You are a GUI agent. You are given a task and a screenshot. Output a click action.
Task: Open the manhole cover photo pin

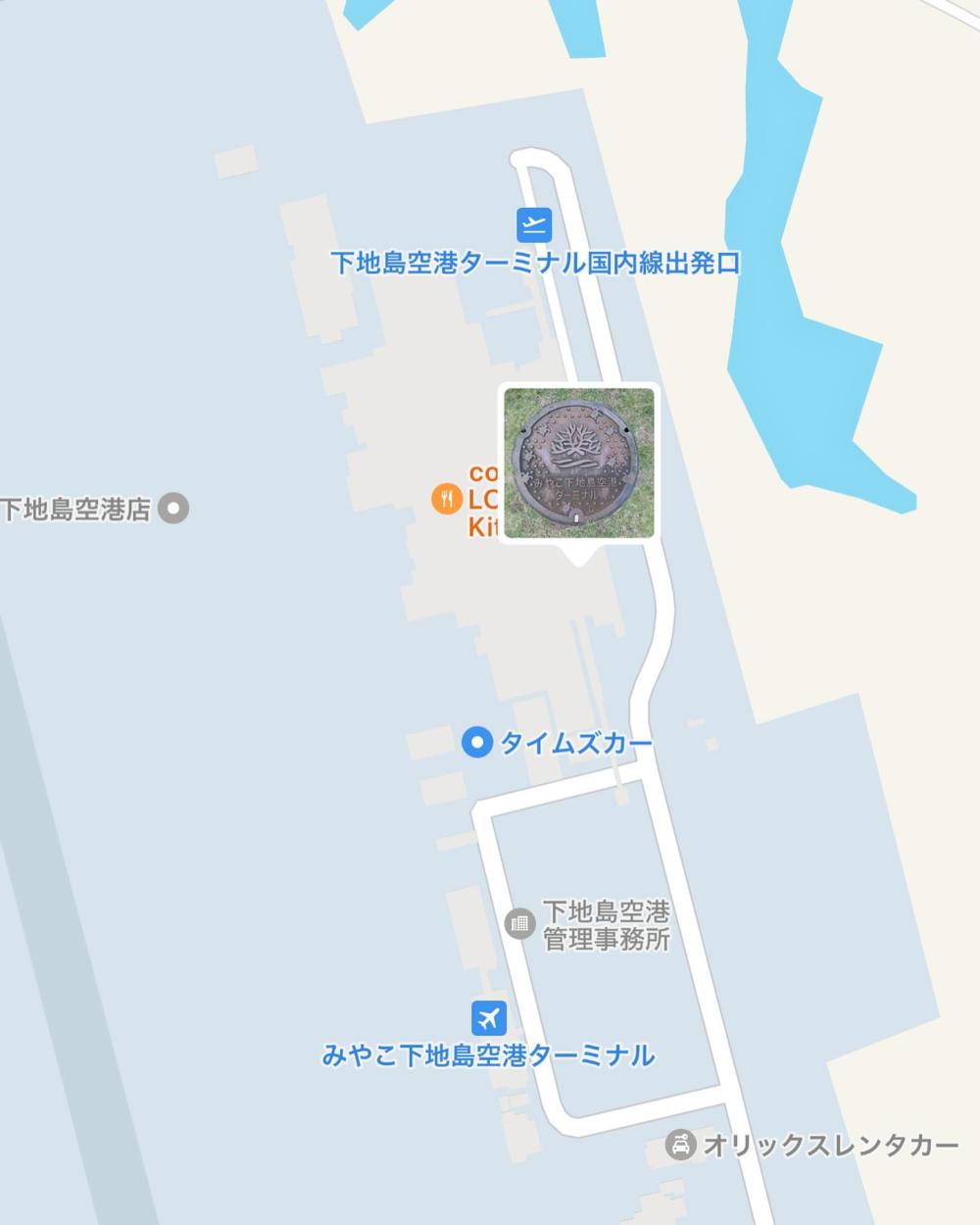tap(578, 463)
